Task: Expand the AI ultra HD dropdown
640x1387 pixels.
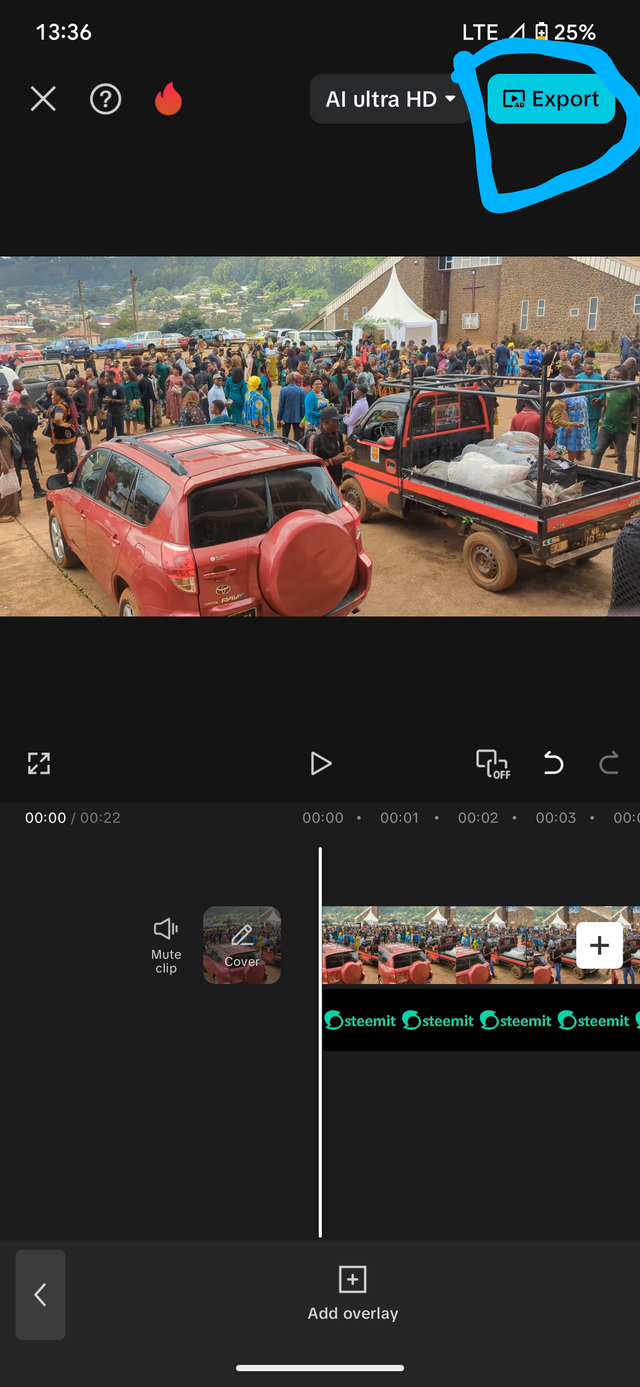Action: [390, 99]
